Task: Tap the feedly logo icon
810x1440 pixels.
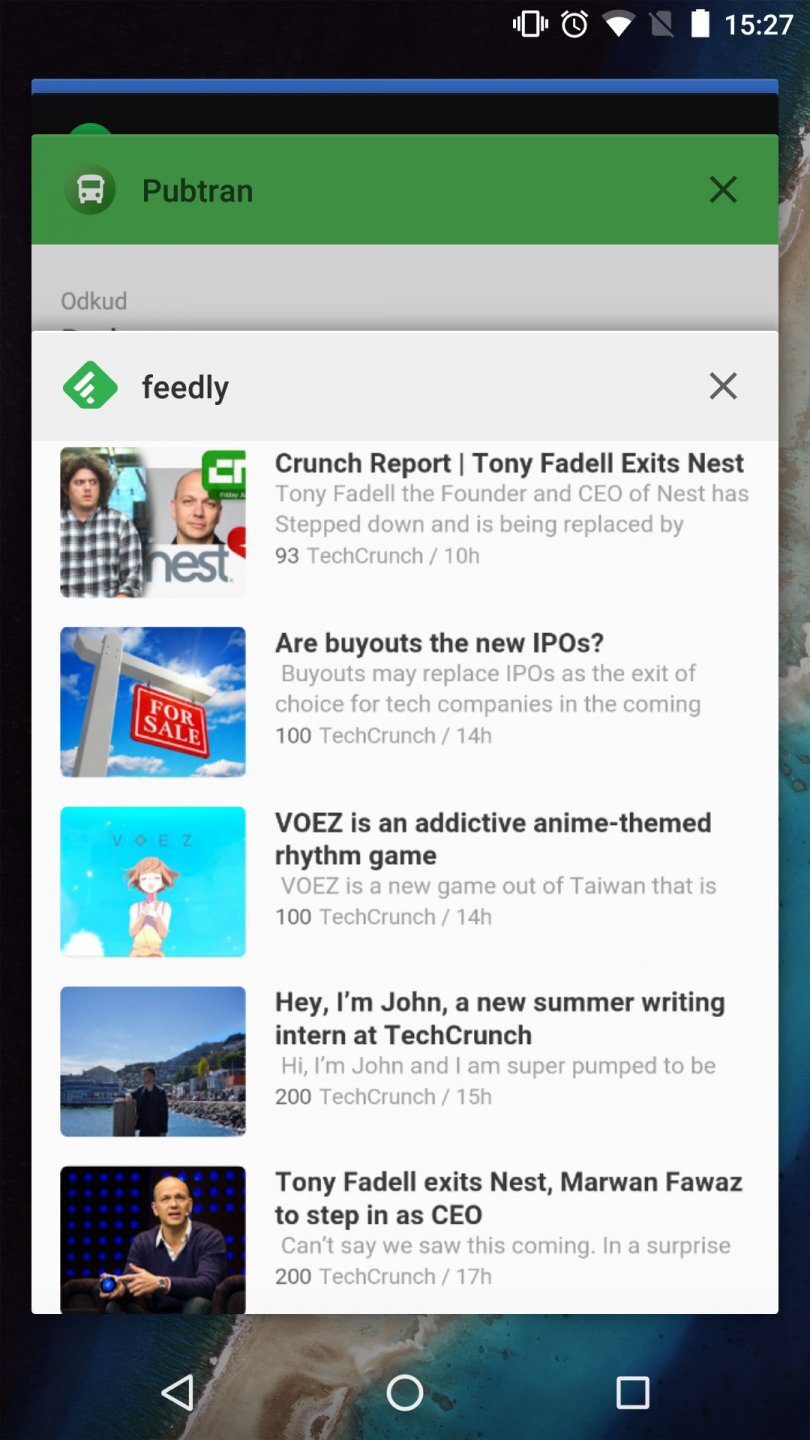Action: pyautogui.click(x=89, y=386)
